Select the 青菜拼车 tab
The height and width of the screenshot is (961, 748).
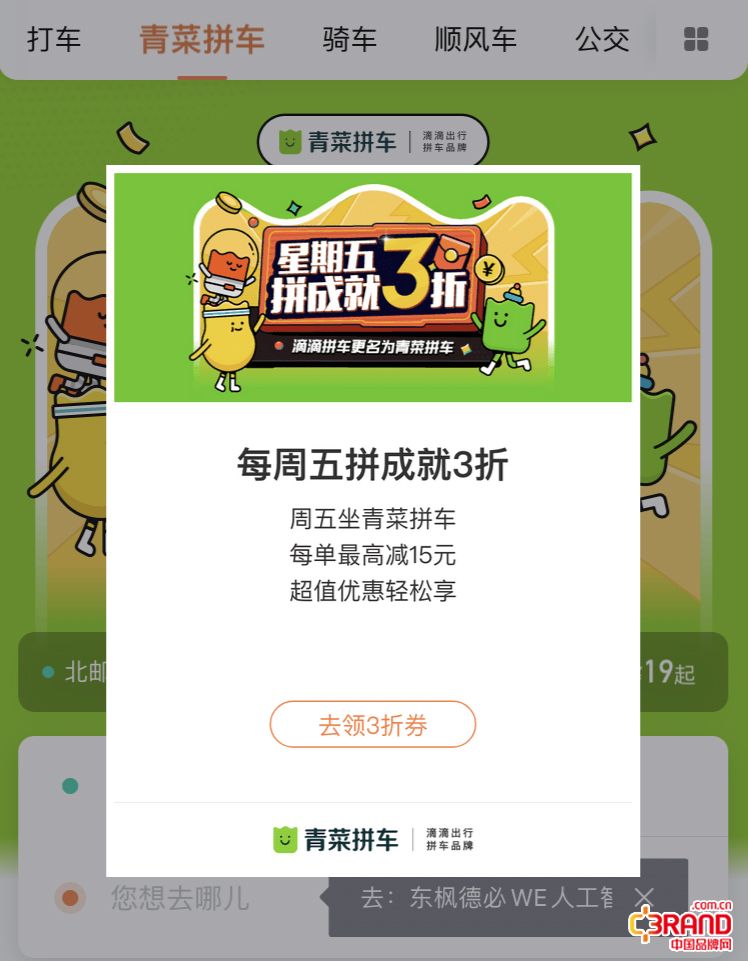[x=202, y=40]
